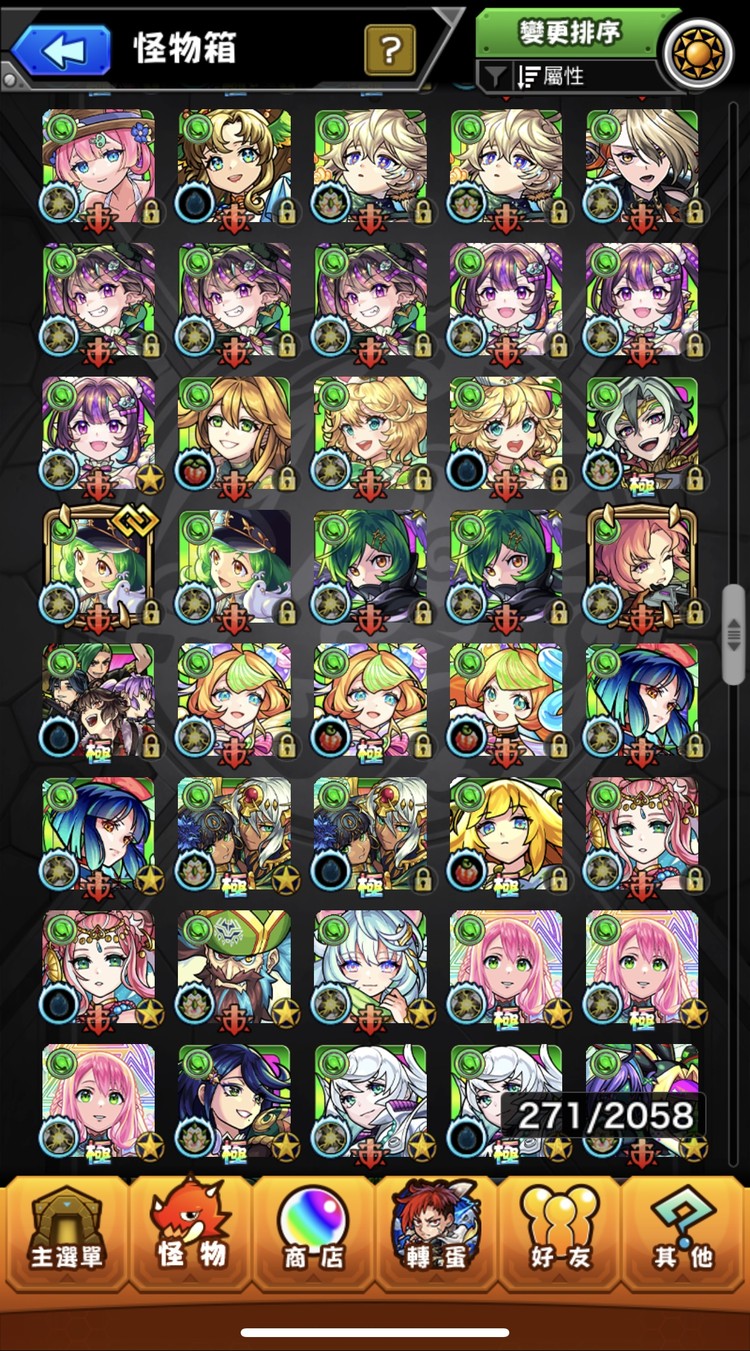The height and width of the screenshot is (1351, 750).
Task: Open the 其他 others tab
Action: coord(683,1233)
